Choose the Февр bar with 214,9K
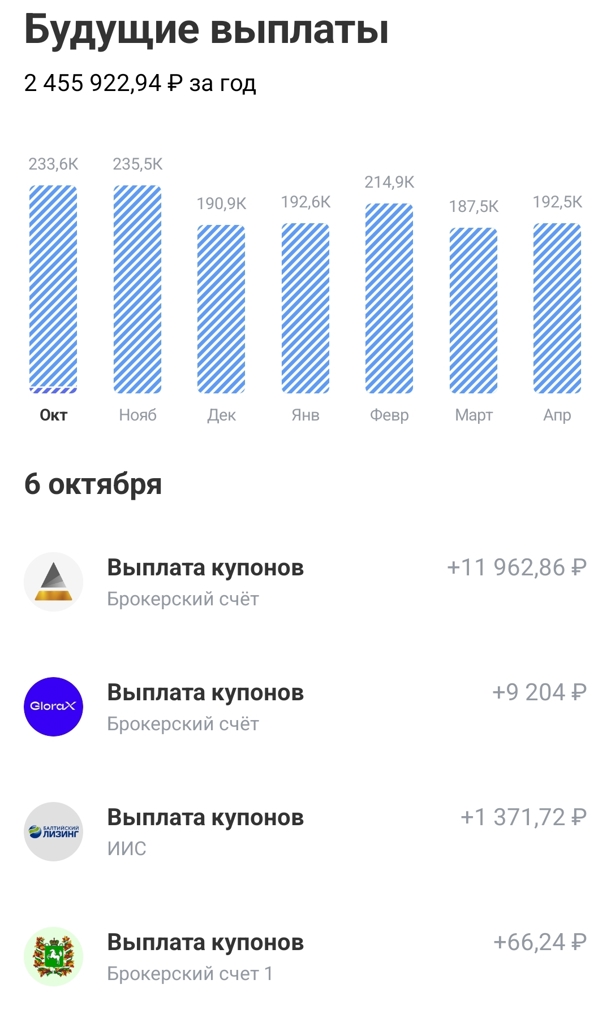The width and height of the screenshot is (611, 1023). tap(389, 298)
